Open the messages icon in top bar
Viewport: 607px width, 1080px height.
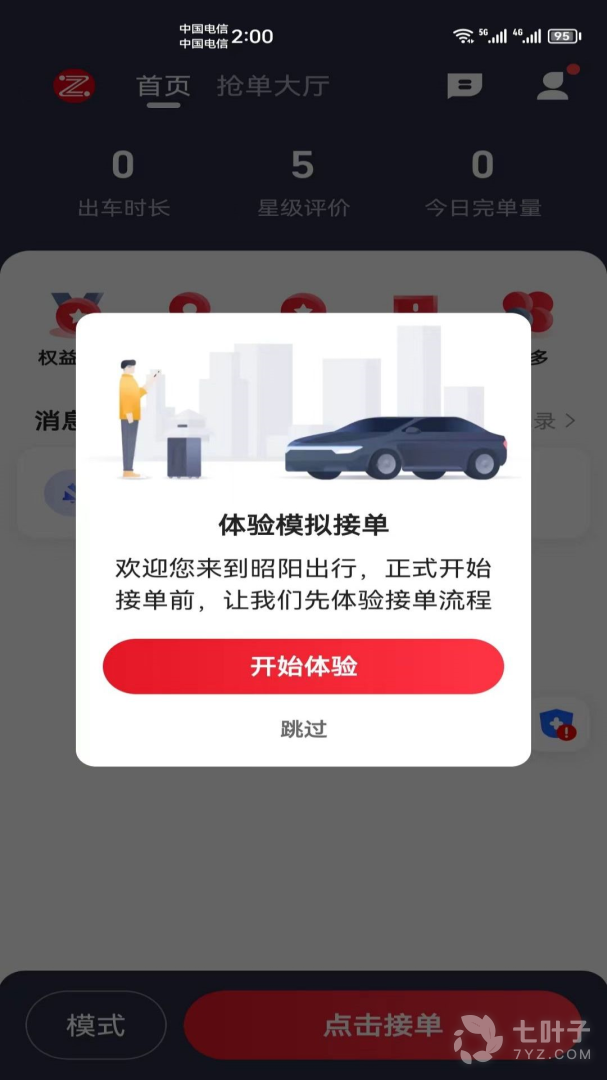coord(464,86)
